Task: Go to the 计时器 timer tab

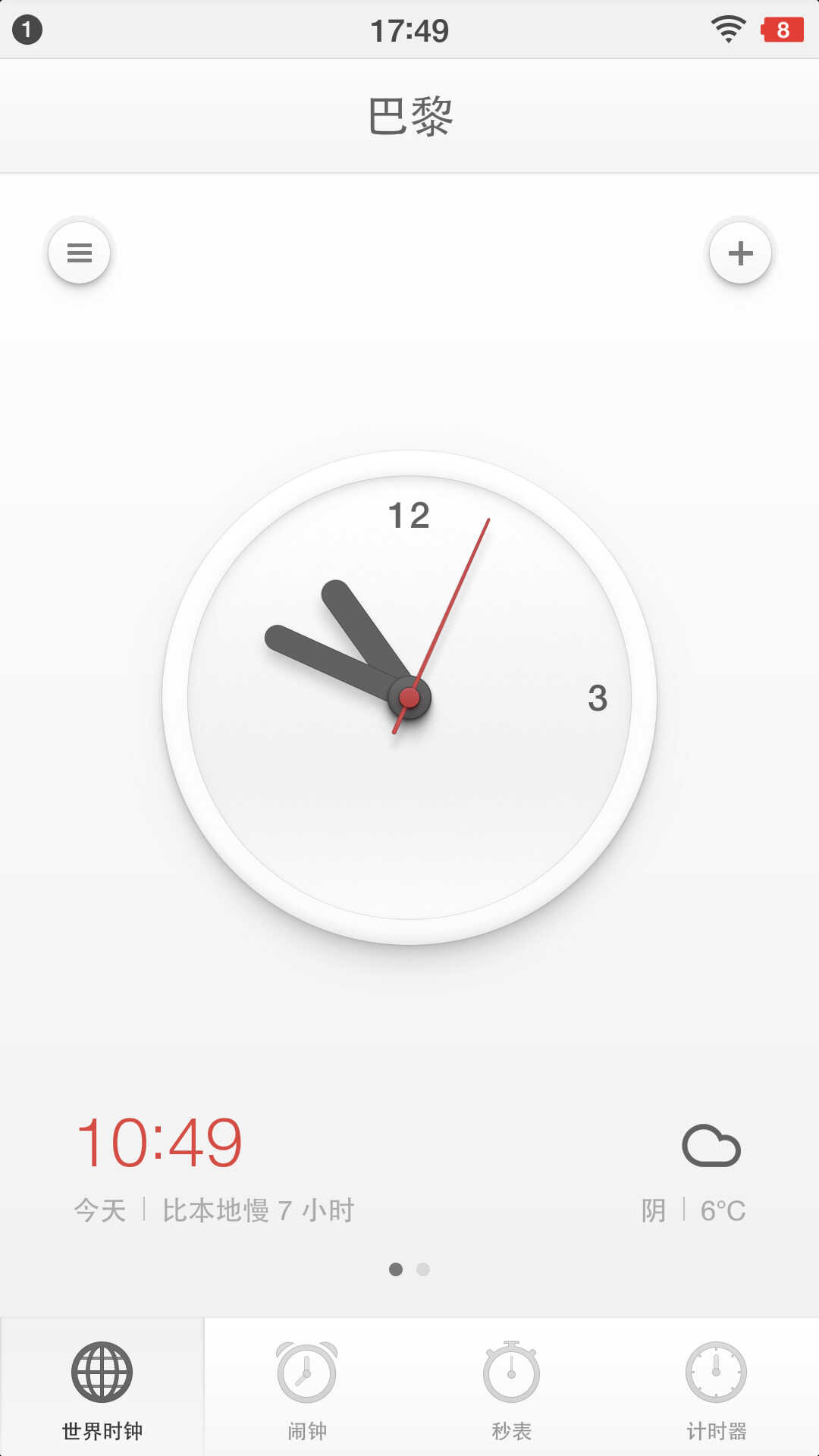Action: click(x=716, y=1388)
